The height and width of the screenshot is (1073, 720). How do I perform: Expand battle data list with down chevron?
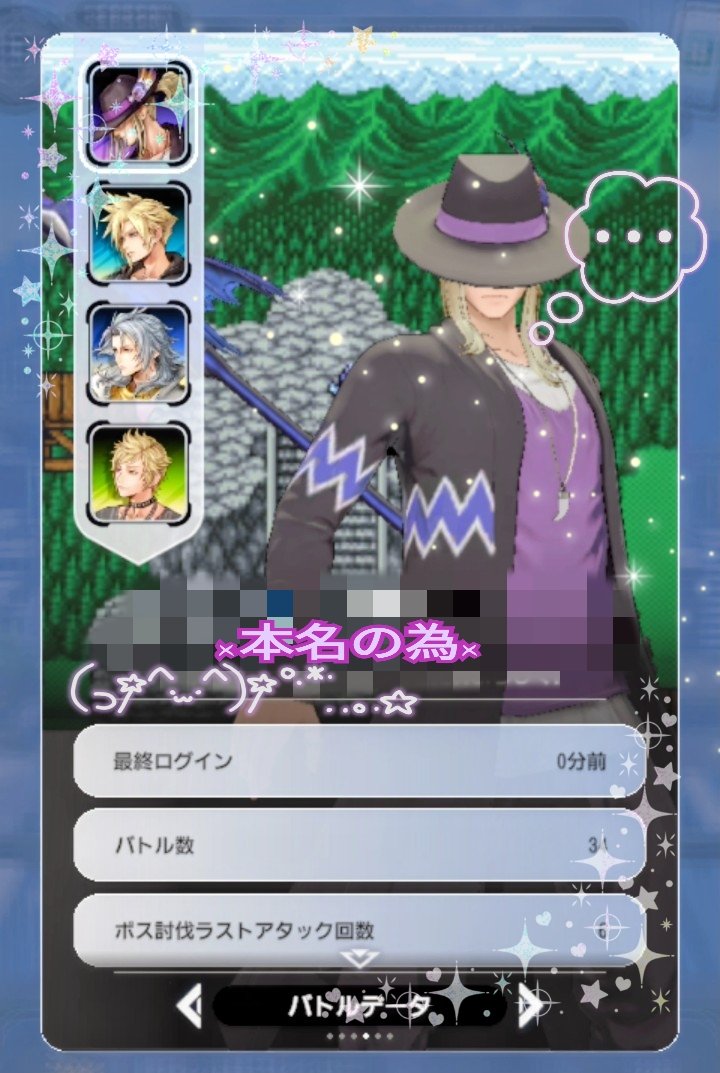pos(359,959)
